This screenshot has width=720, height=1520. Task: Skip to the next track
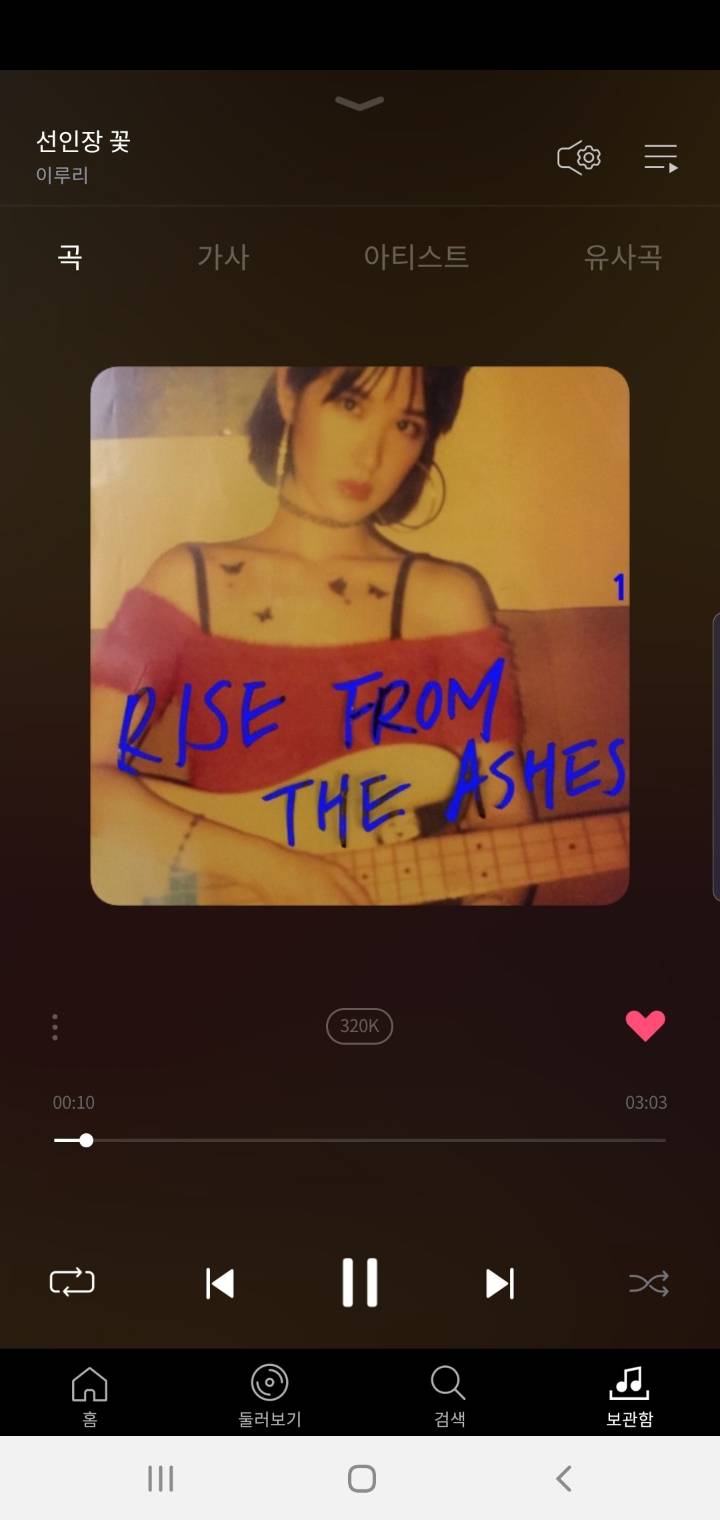pos(499,1283)
